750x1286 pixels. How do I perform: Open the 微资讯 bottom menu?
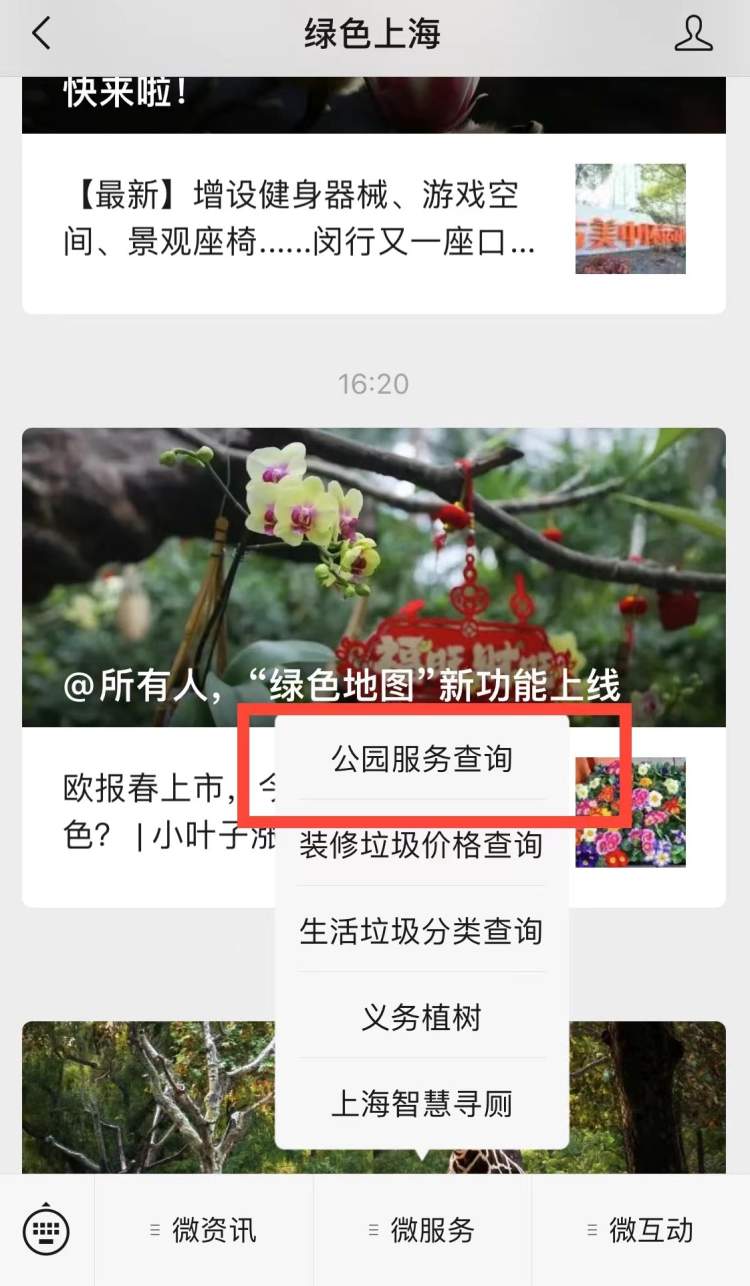pos(204,1230)
